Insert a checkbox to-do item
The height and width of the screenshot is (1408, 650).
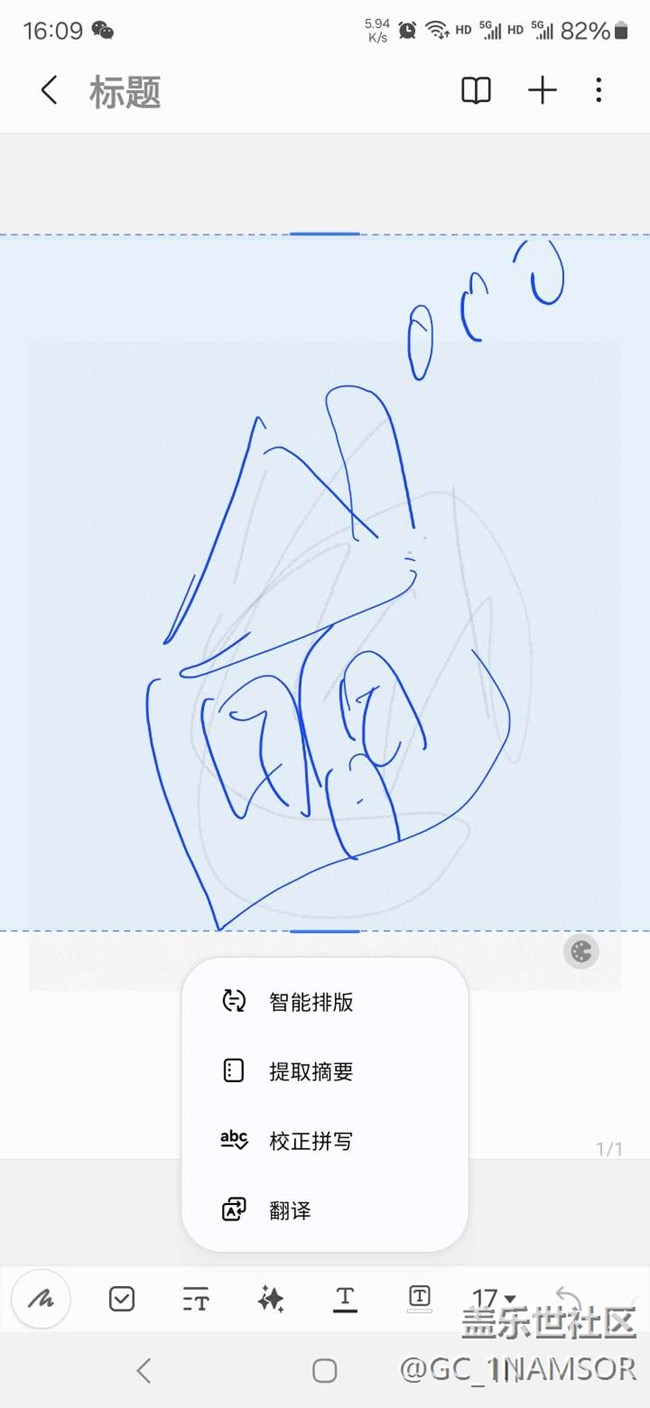tap(122, 1299)
